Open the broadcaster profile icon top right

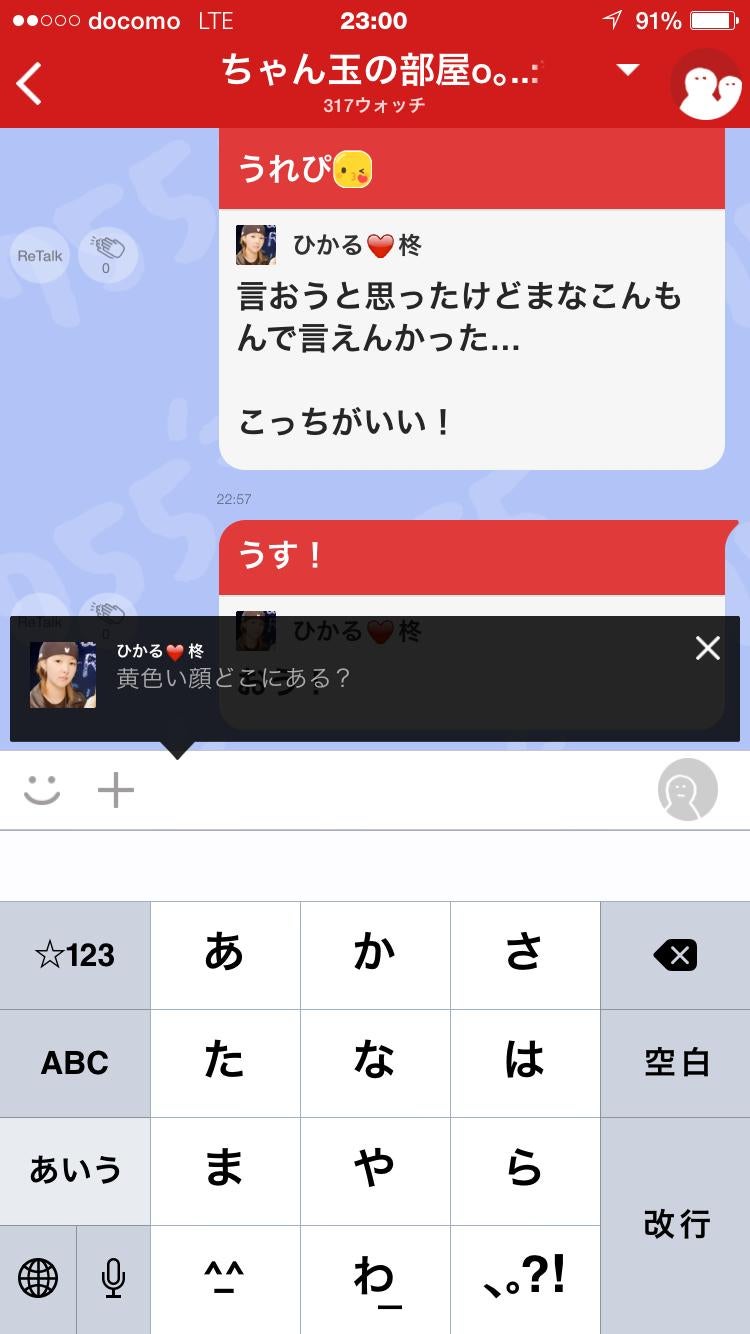pyautogui.click(x=707, y=84)
